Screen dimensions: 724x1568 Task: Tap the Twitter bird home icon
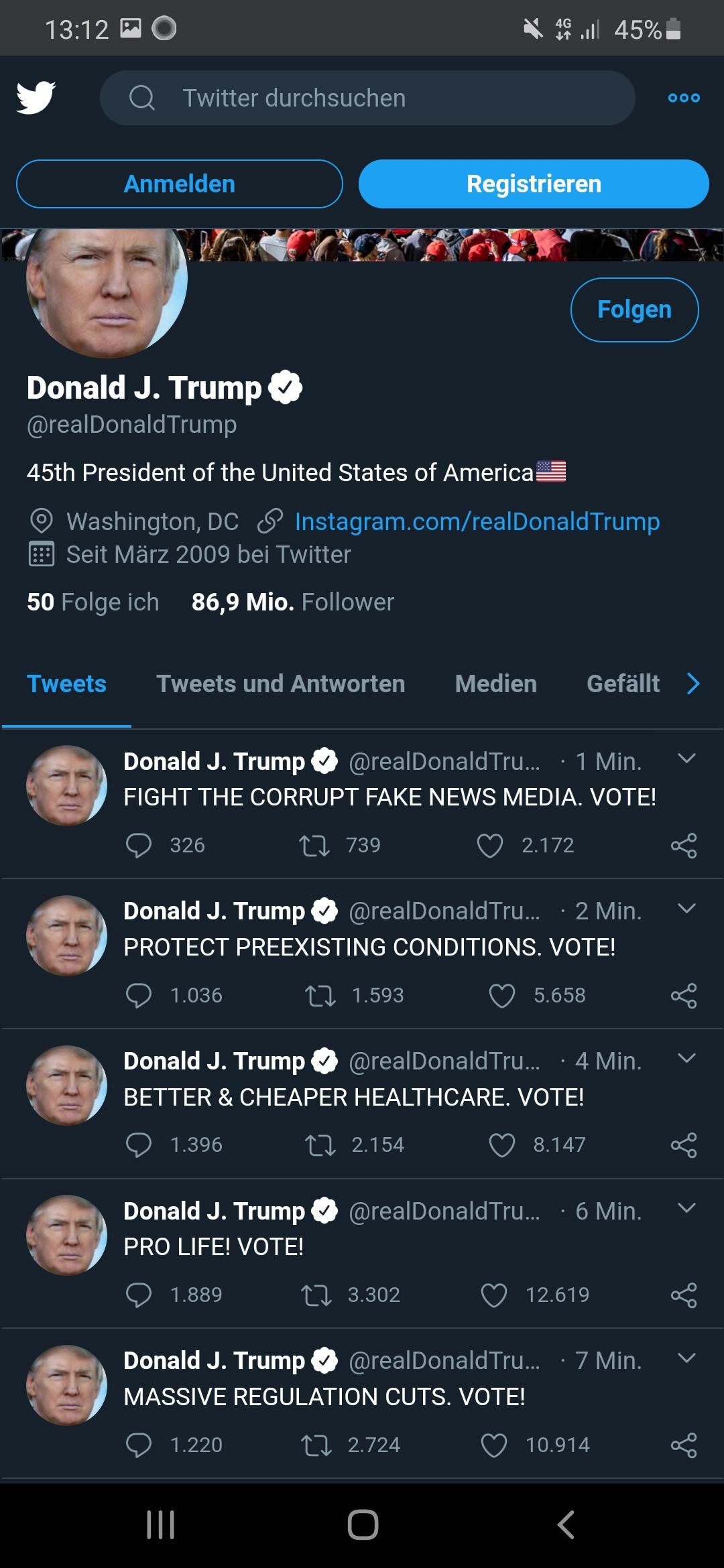tap(36, 98)
